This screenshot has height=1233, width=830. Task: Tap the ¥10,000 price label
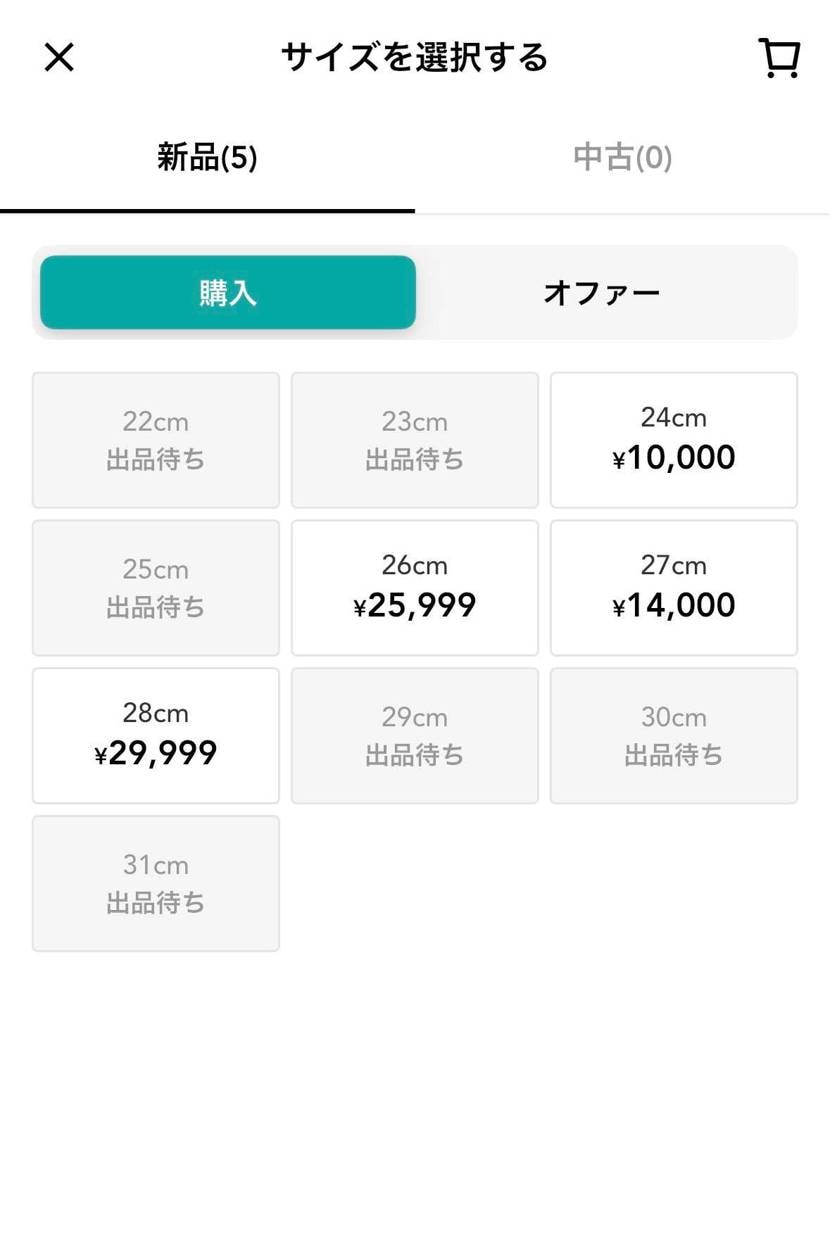pos(673,457)
